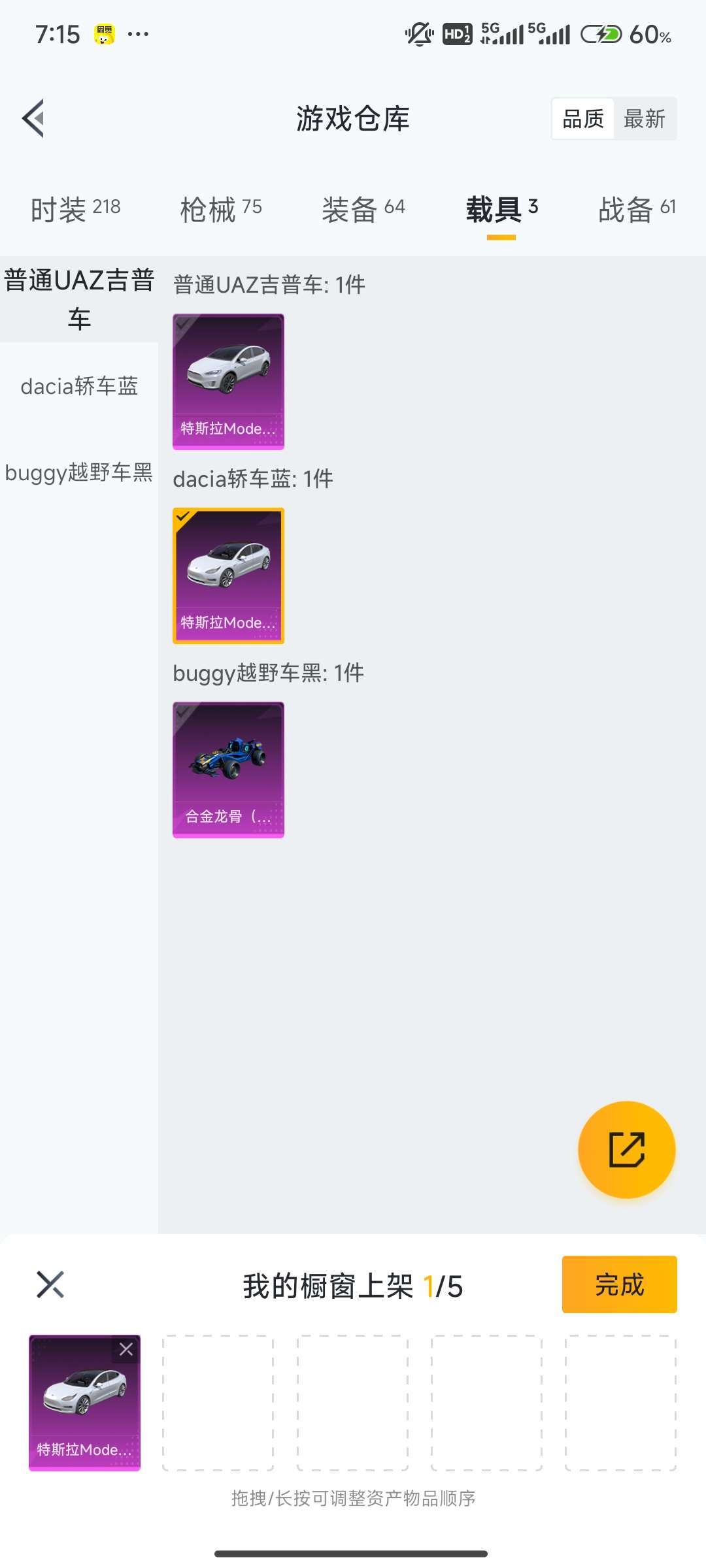Go back from the 游戏仓库 screen

pos(34,119)
